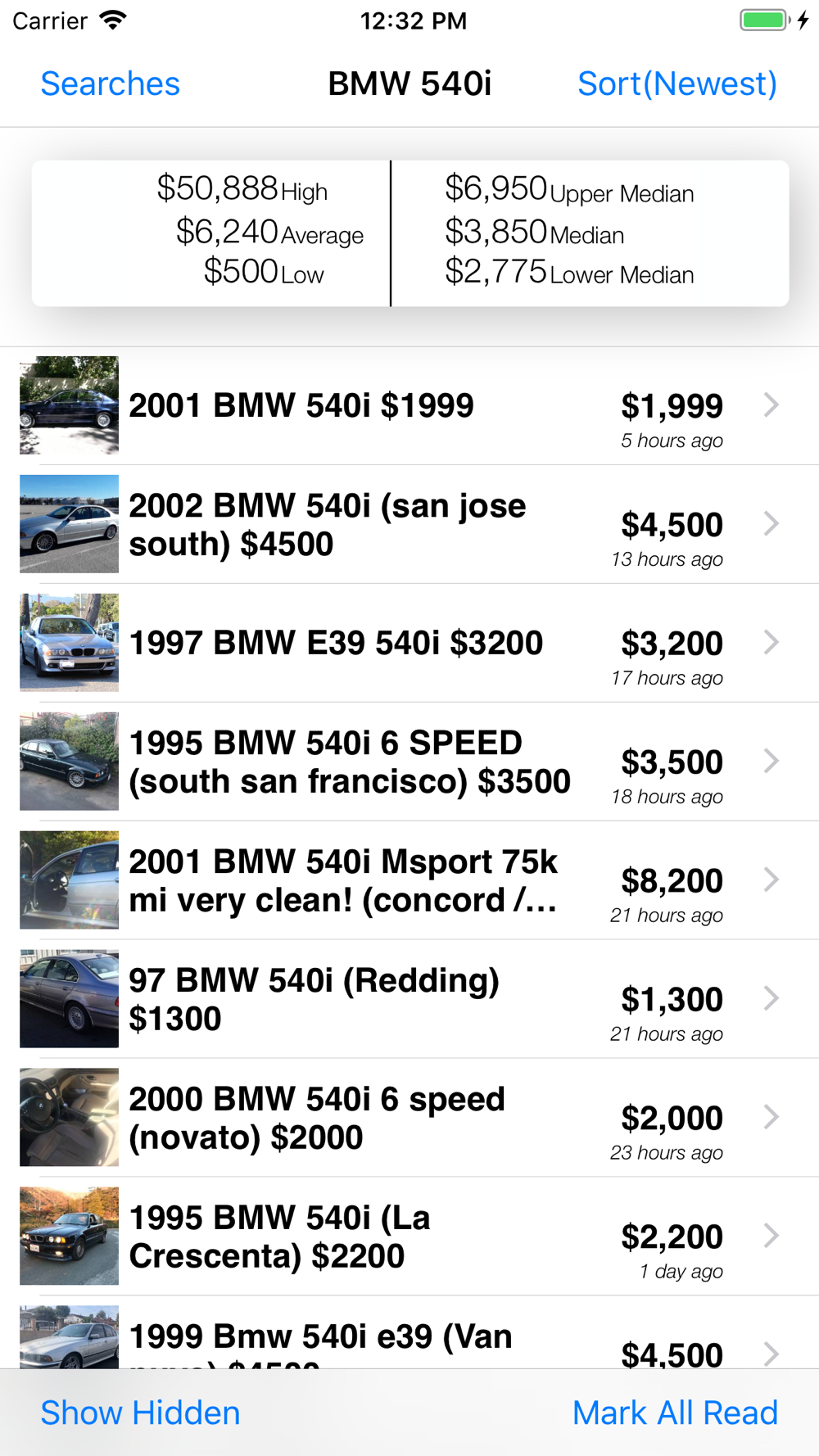View the 1997 BMW E39 540i listing

click(409, 644)
